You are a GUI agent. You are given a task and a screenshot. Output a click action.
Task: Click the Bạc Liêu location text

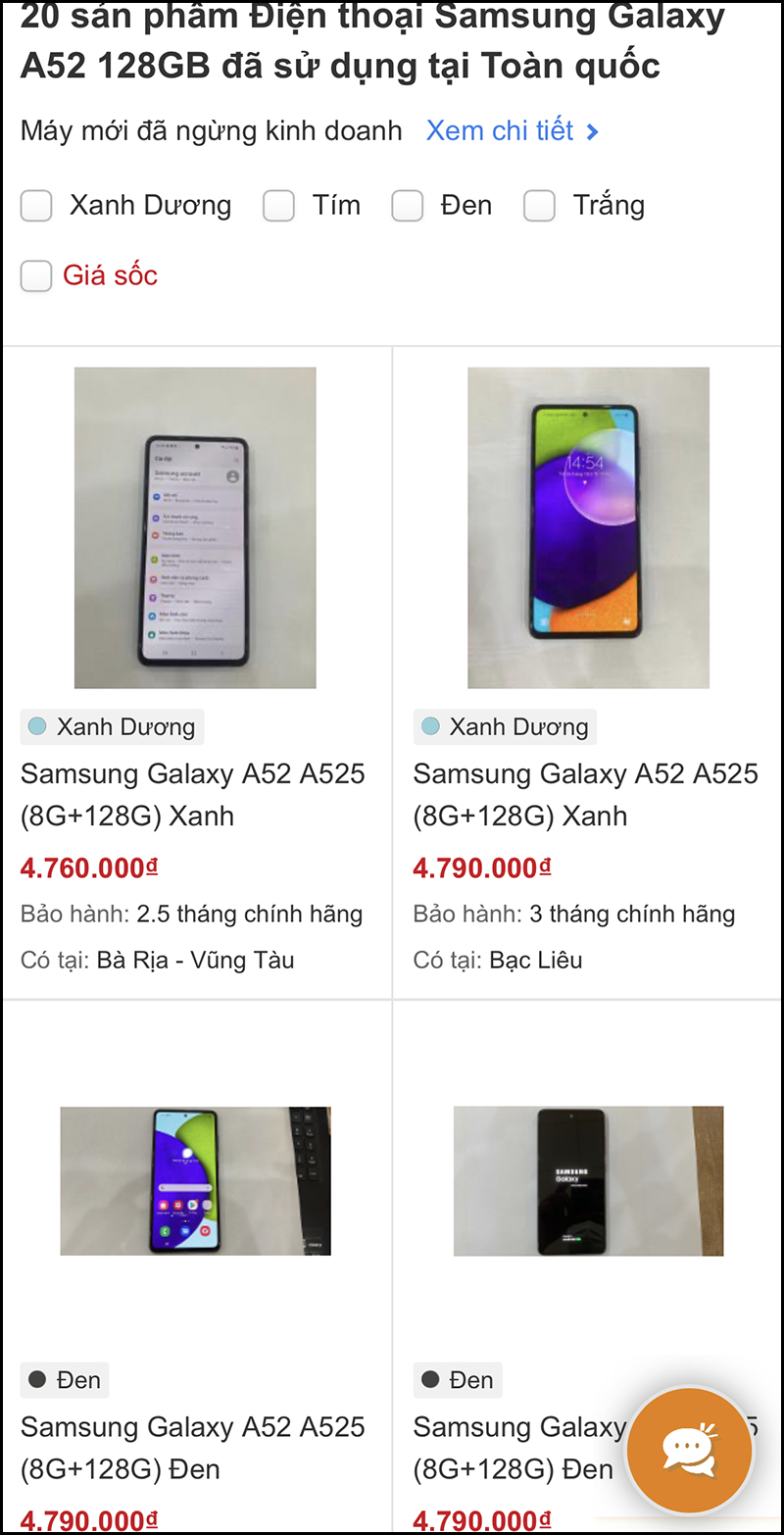coord(536,960)
